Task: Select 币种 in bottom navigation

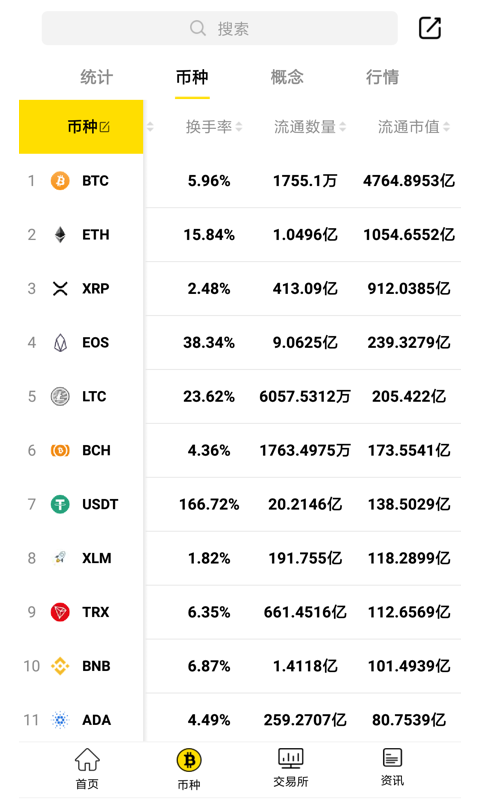Action: 189,769
